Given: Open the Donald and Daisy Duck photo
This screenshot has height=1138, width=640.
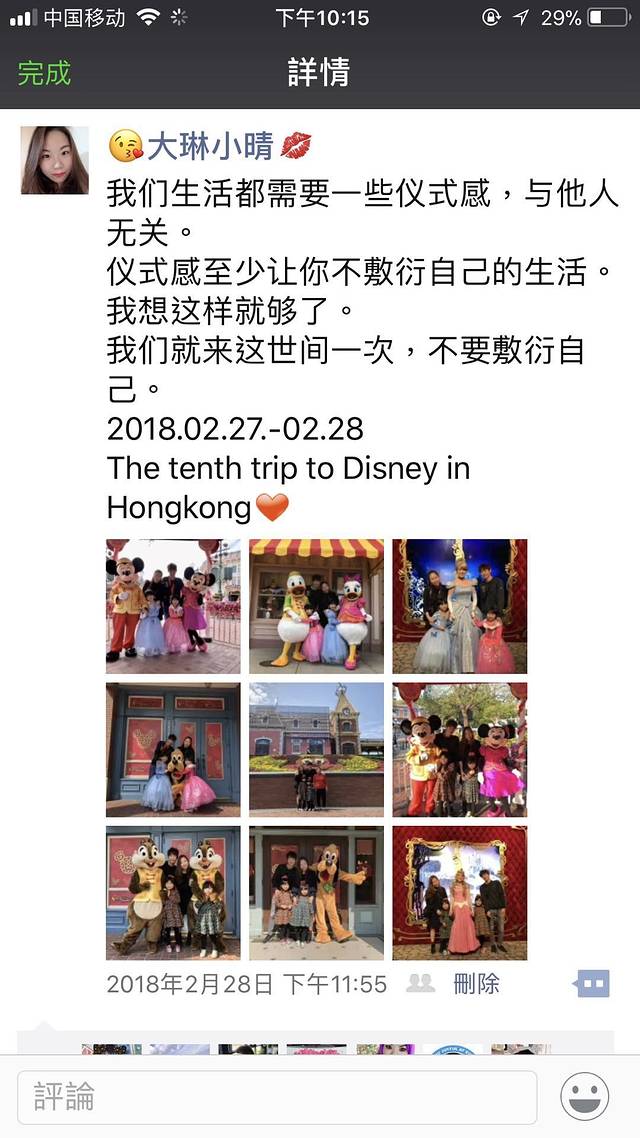Looking at the screenshot, I should (x=316, y=606).
